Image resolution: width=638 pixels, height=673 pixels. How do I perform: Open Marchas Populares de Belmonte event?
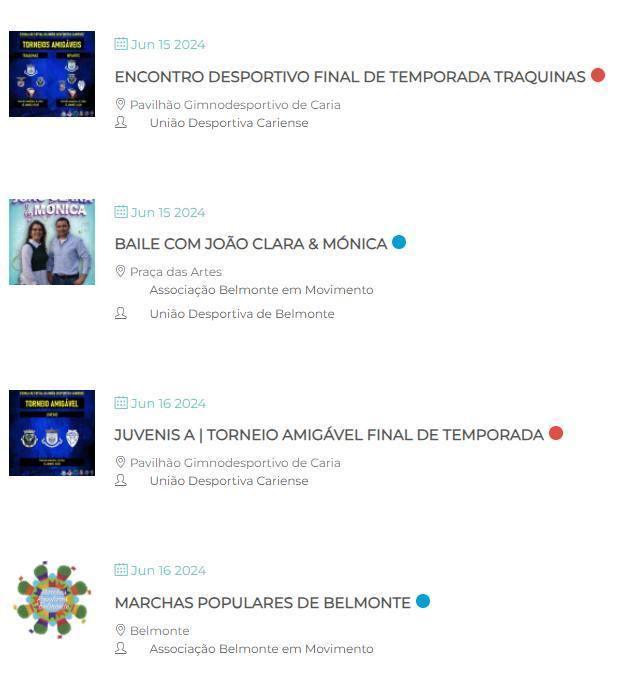[262, 603]
